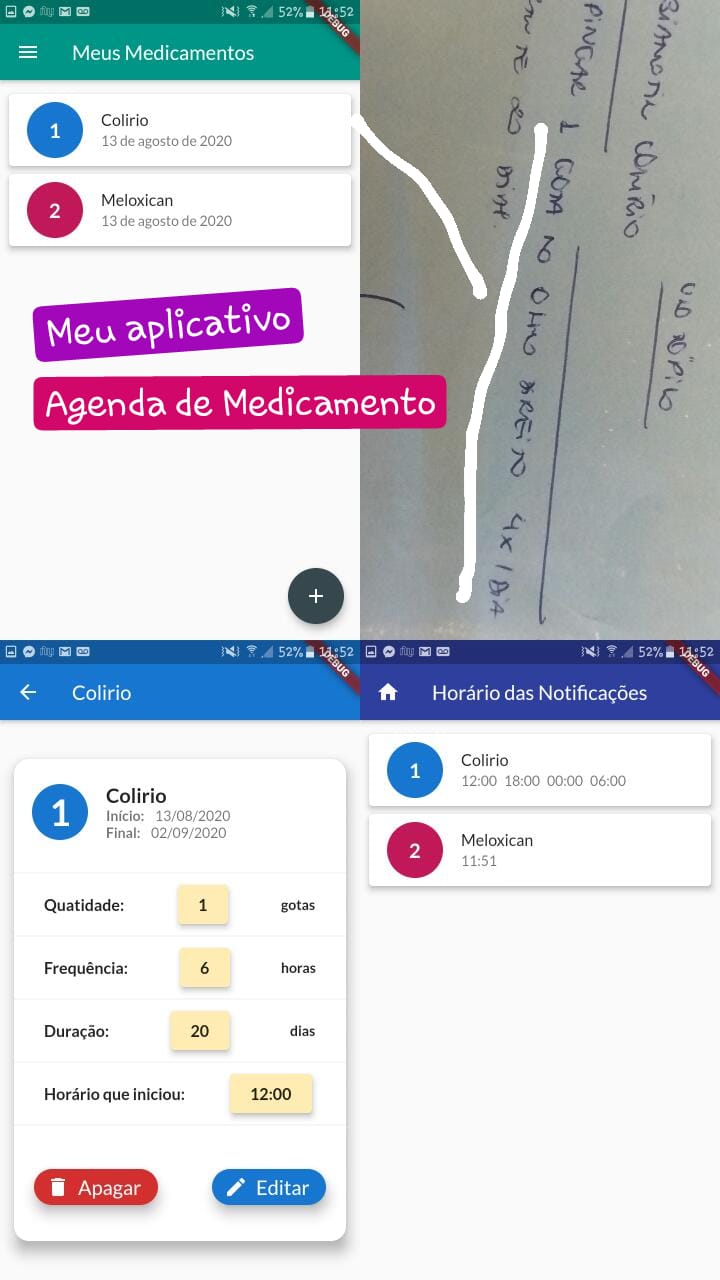
Task: Open the Colirio notification row showing four times
Action: pos(540,769)
